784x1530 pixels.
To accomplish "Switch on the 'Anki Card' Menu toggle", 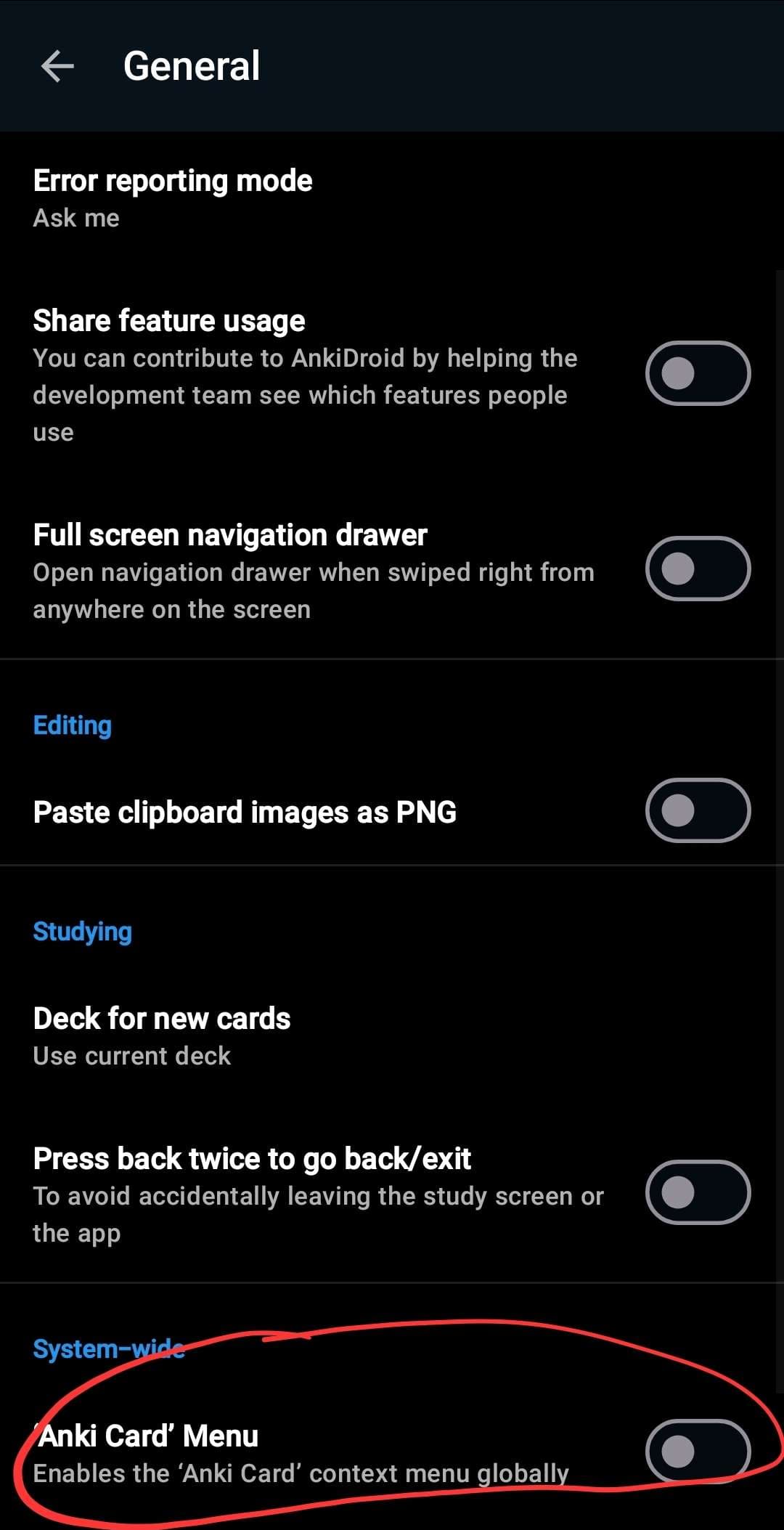I will pos(698,1452).
